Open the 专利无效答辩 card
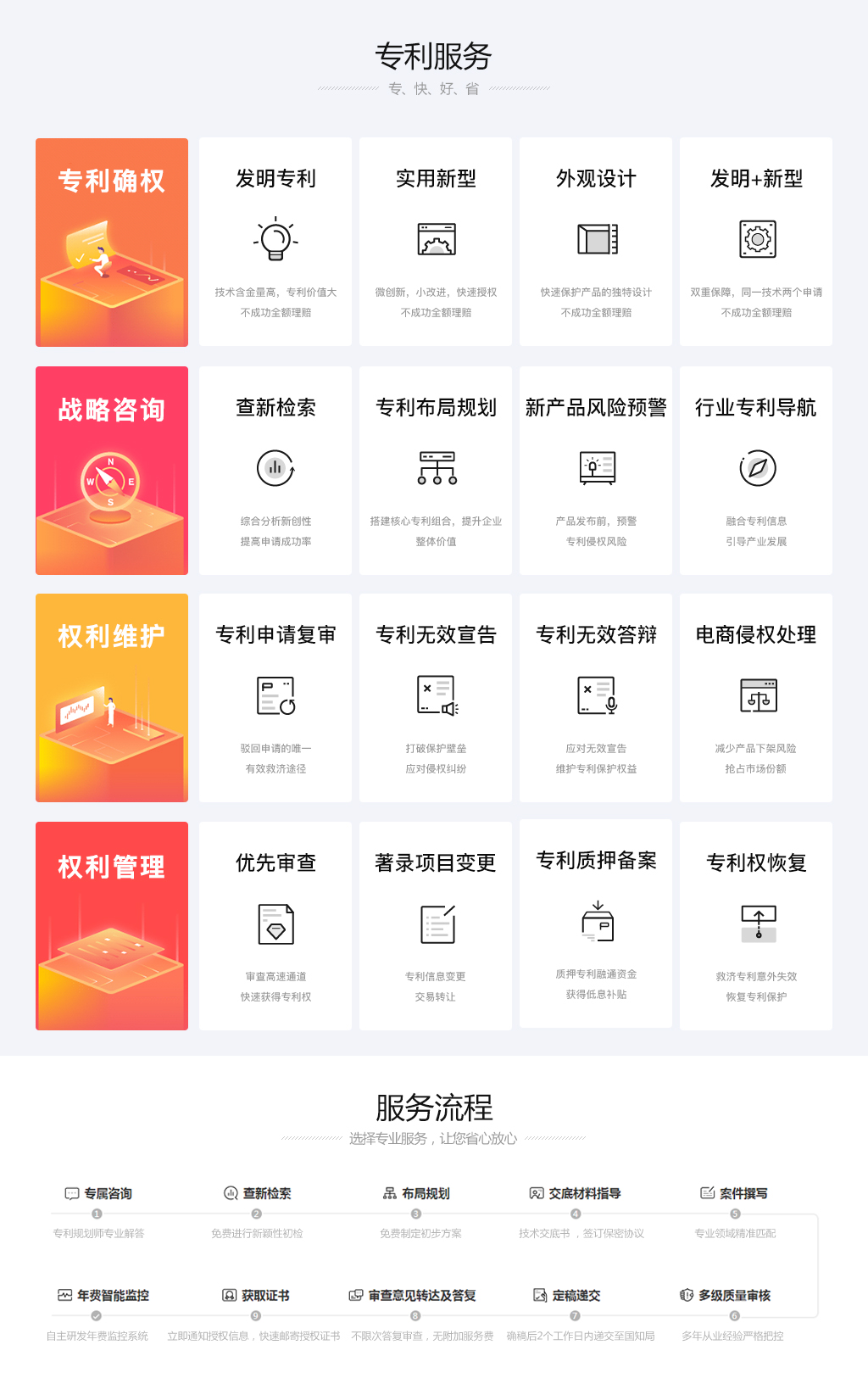This screenshot has width=868, height=1395. tap(595, 698)
